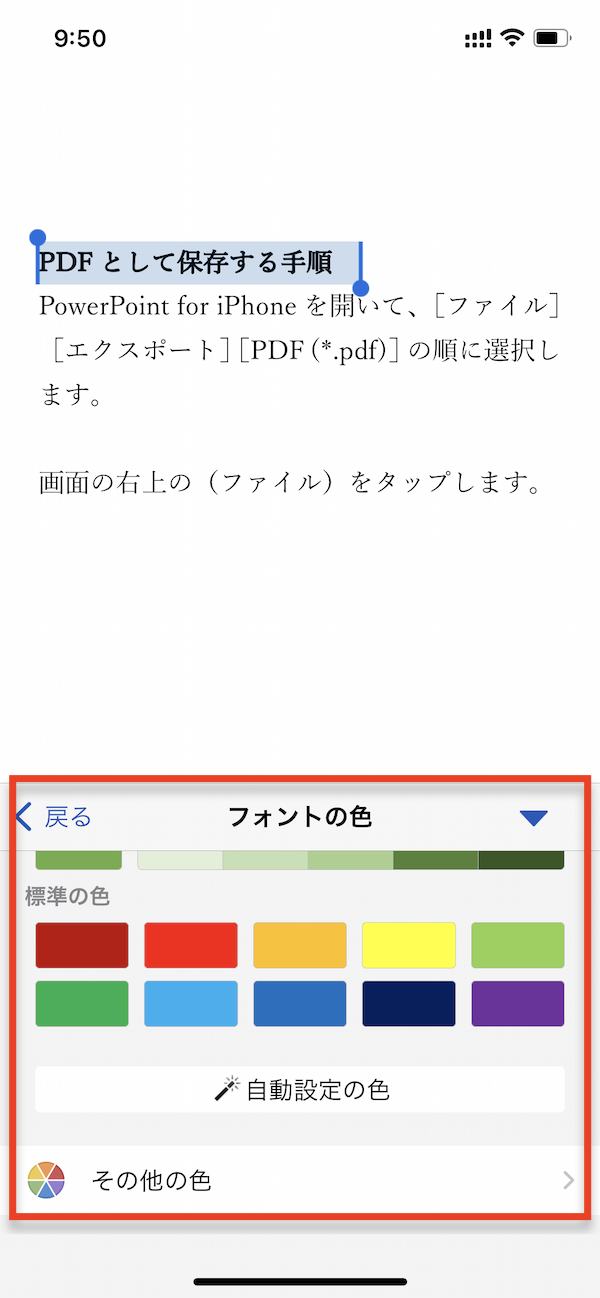Apply the light green standard color

[x=518, y=945]
